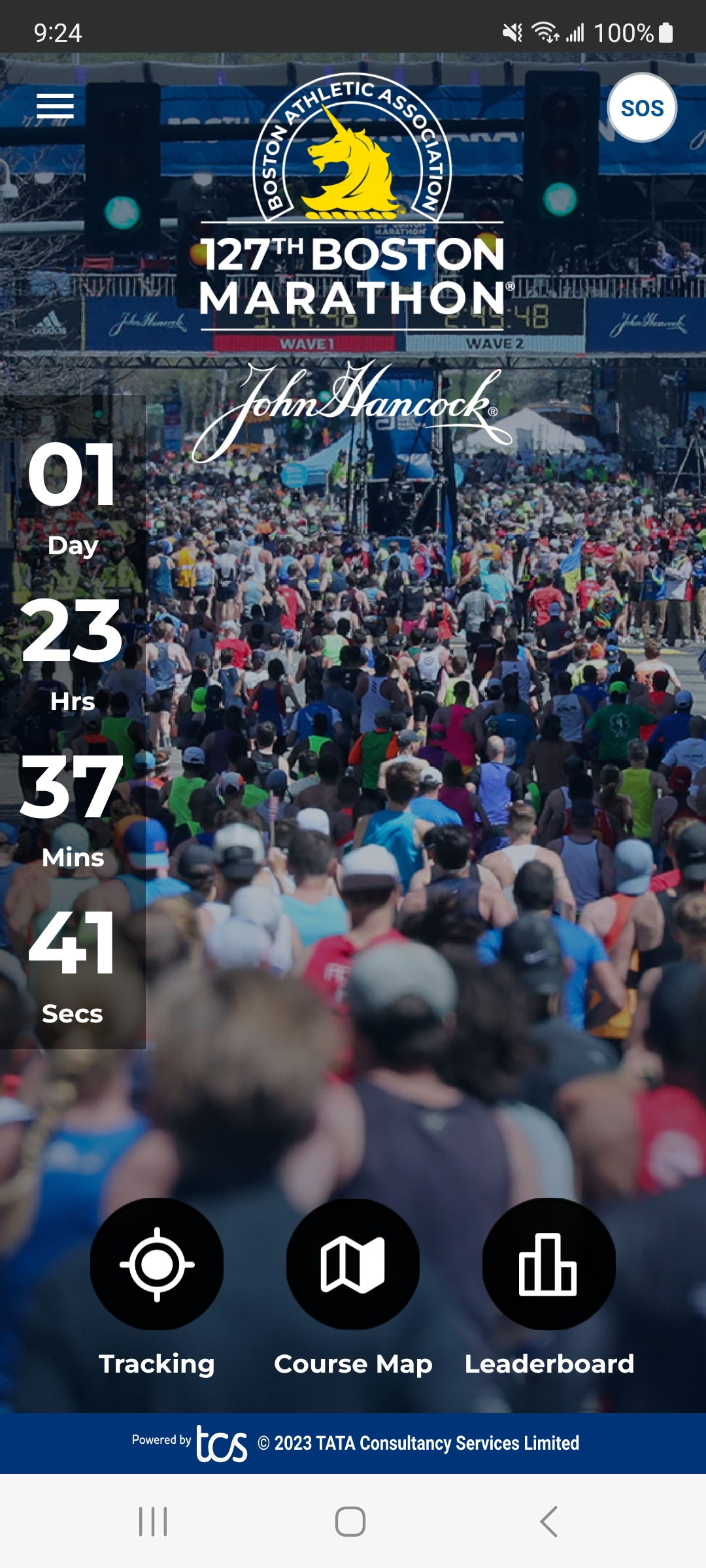Image resolution: width=706 pixels, height=1568 pixels.
Task: Go to the home screen
Action: pos(350,1522)
